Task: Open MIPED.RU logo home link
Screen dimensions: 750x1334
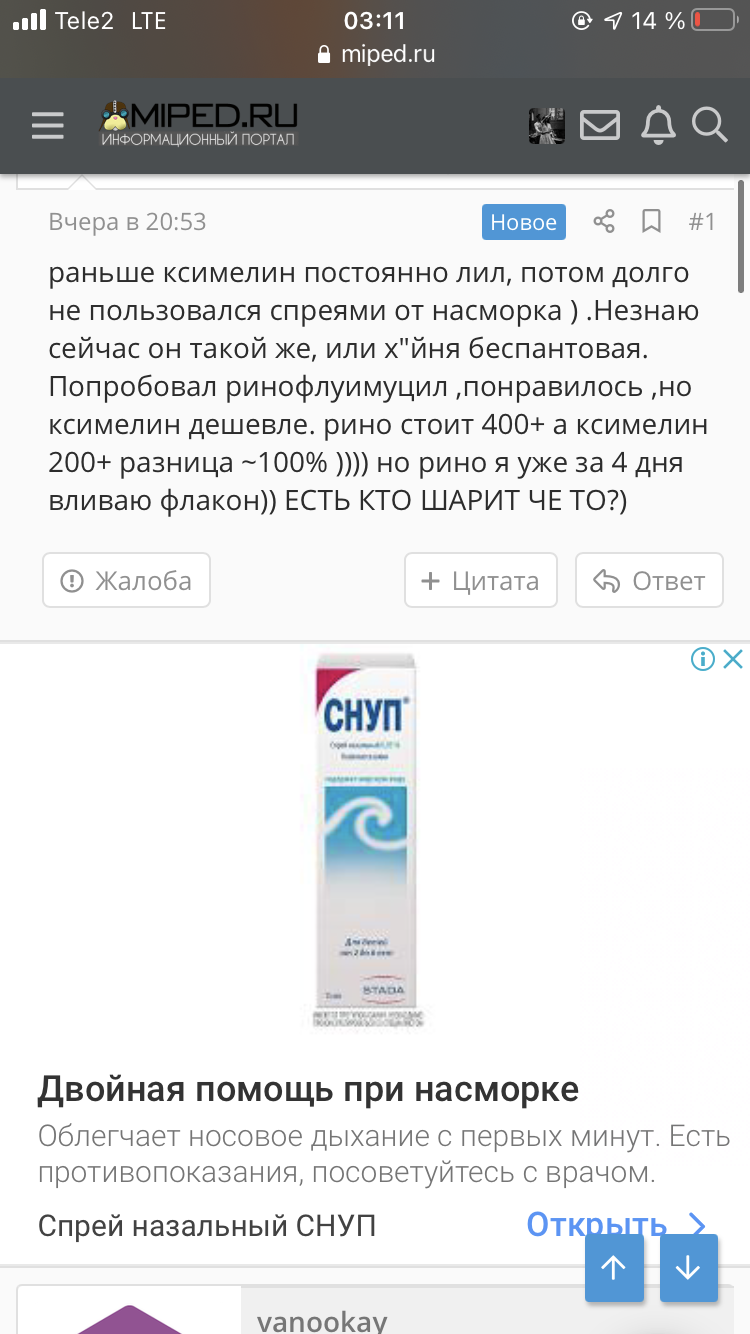Action: (x=199, y=125)
